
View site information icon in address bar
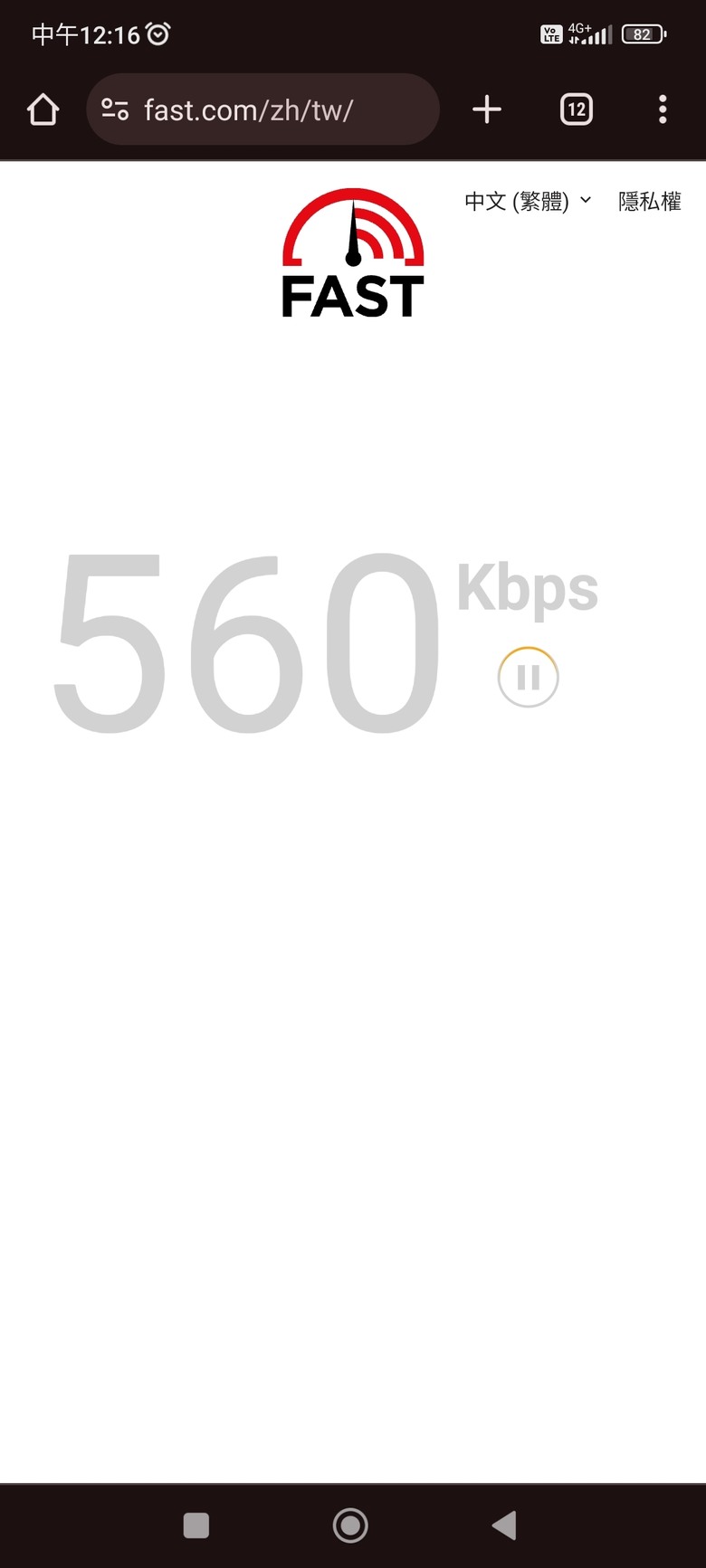115,109
